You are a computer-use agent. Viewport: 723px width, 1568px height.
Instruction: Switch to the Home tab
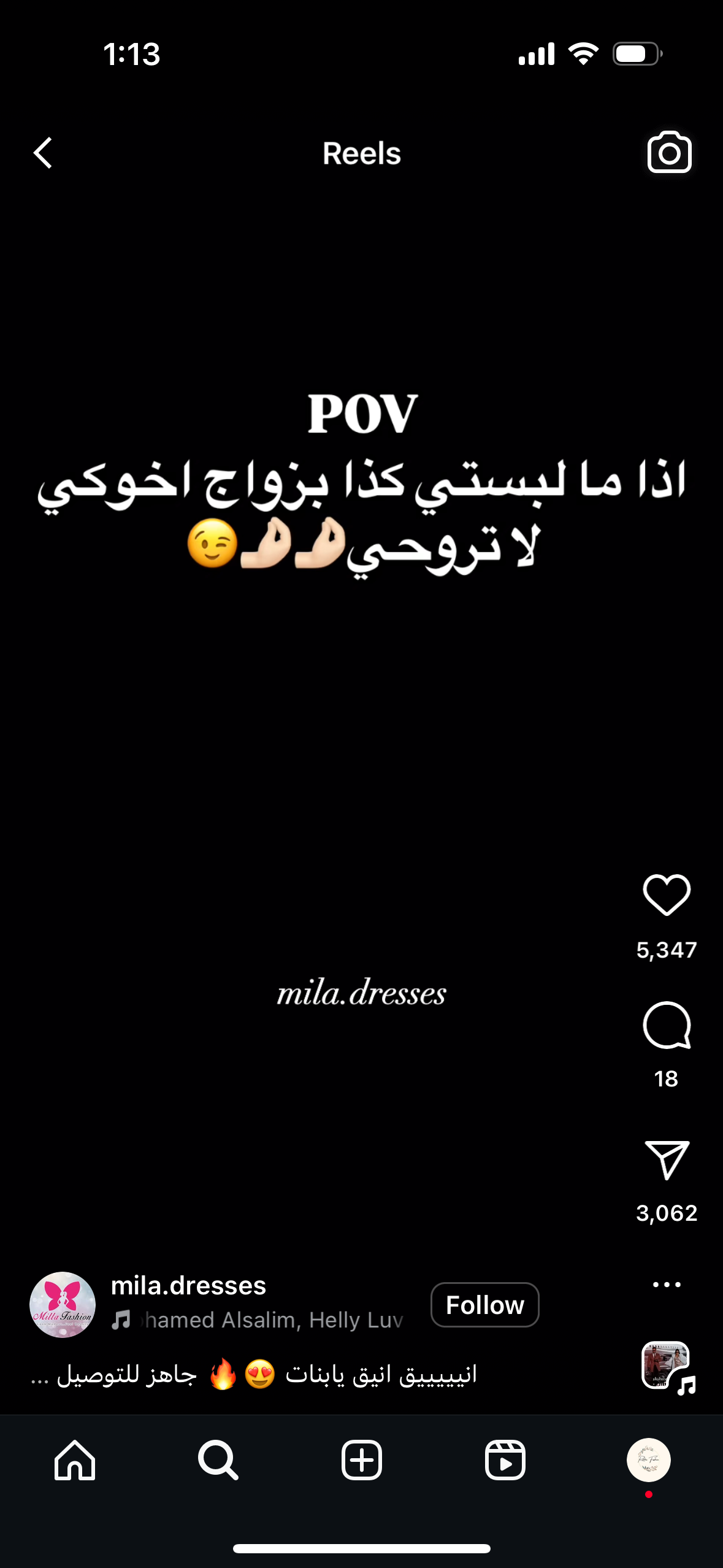[75, 1461]
